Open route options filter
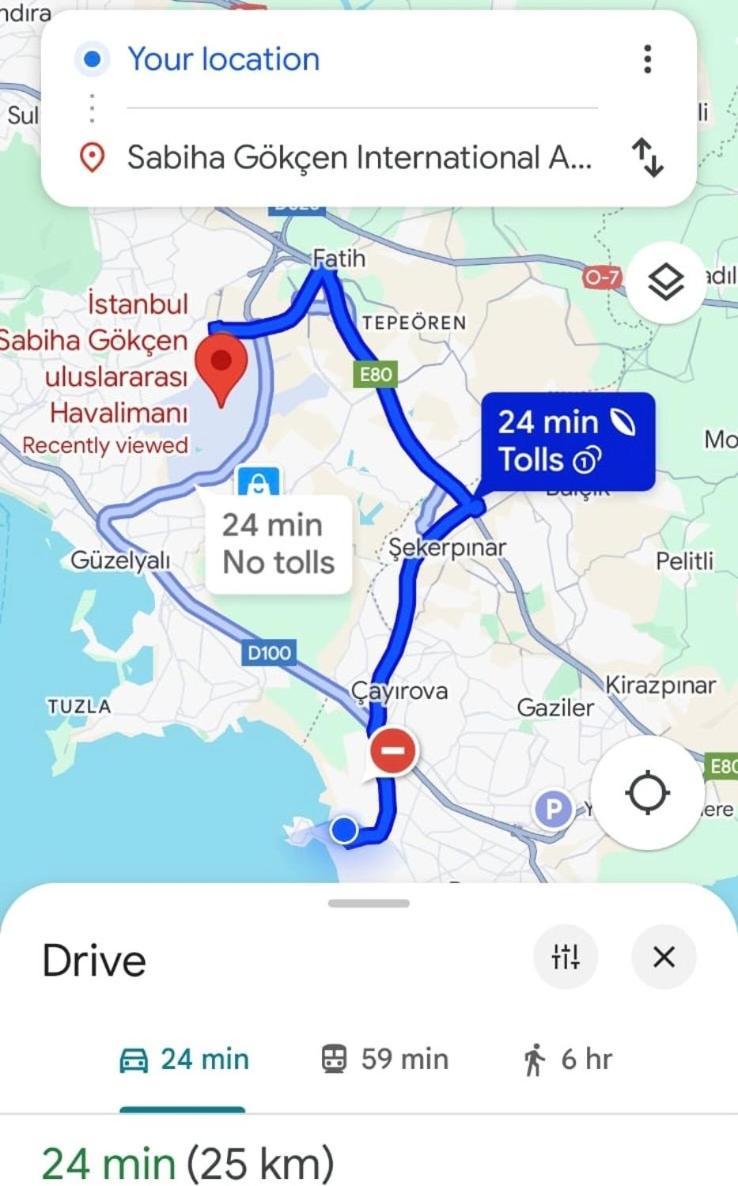738x1186 pixels. 566,957
